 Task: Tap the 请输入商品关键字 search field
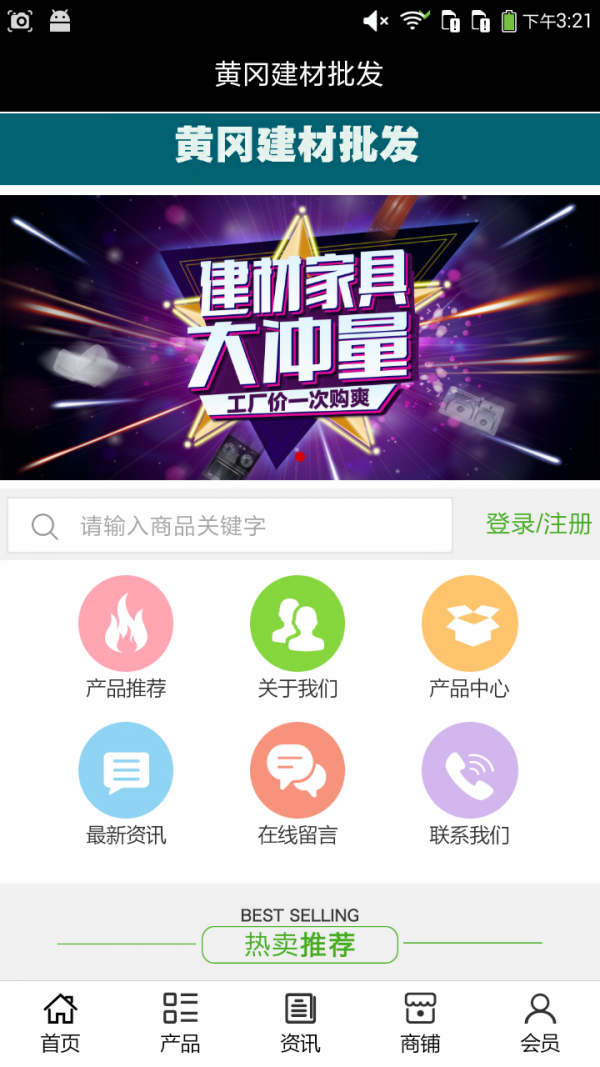coord(230,526)
